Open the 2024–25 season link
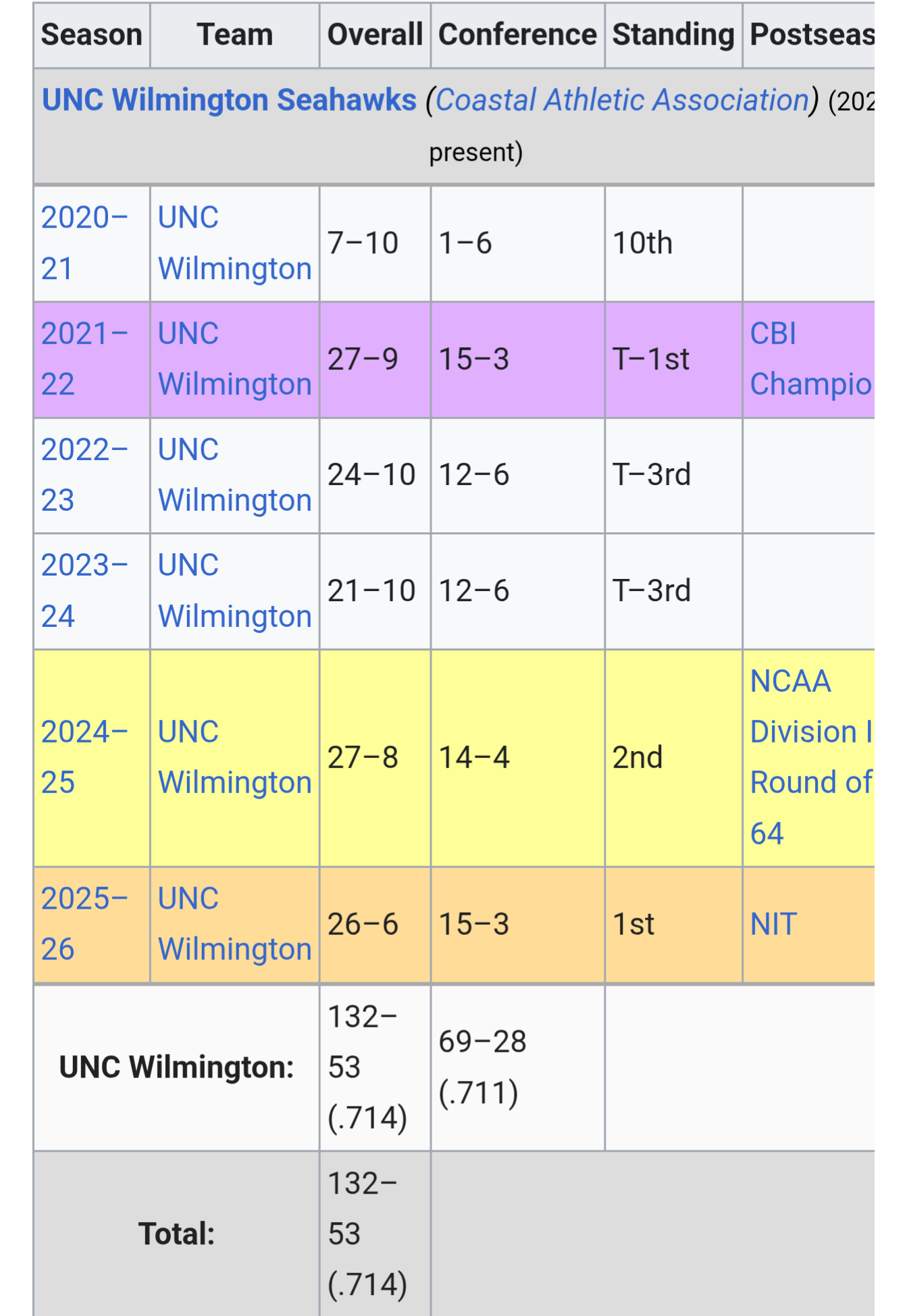907x1316 pixels. pos(84,733)
